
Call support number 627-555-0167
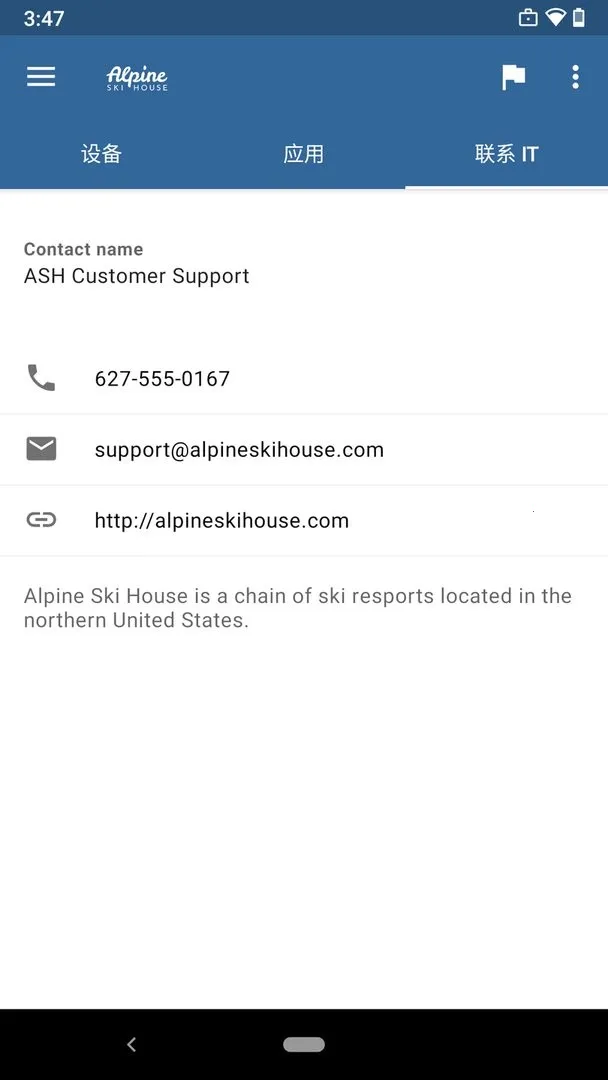[x=162, y=378]
